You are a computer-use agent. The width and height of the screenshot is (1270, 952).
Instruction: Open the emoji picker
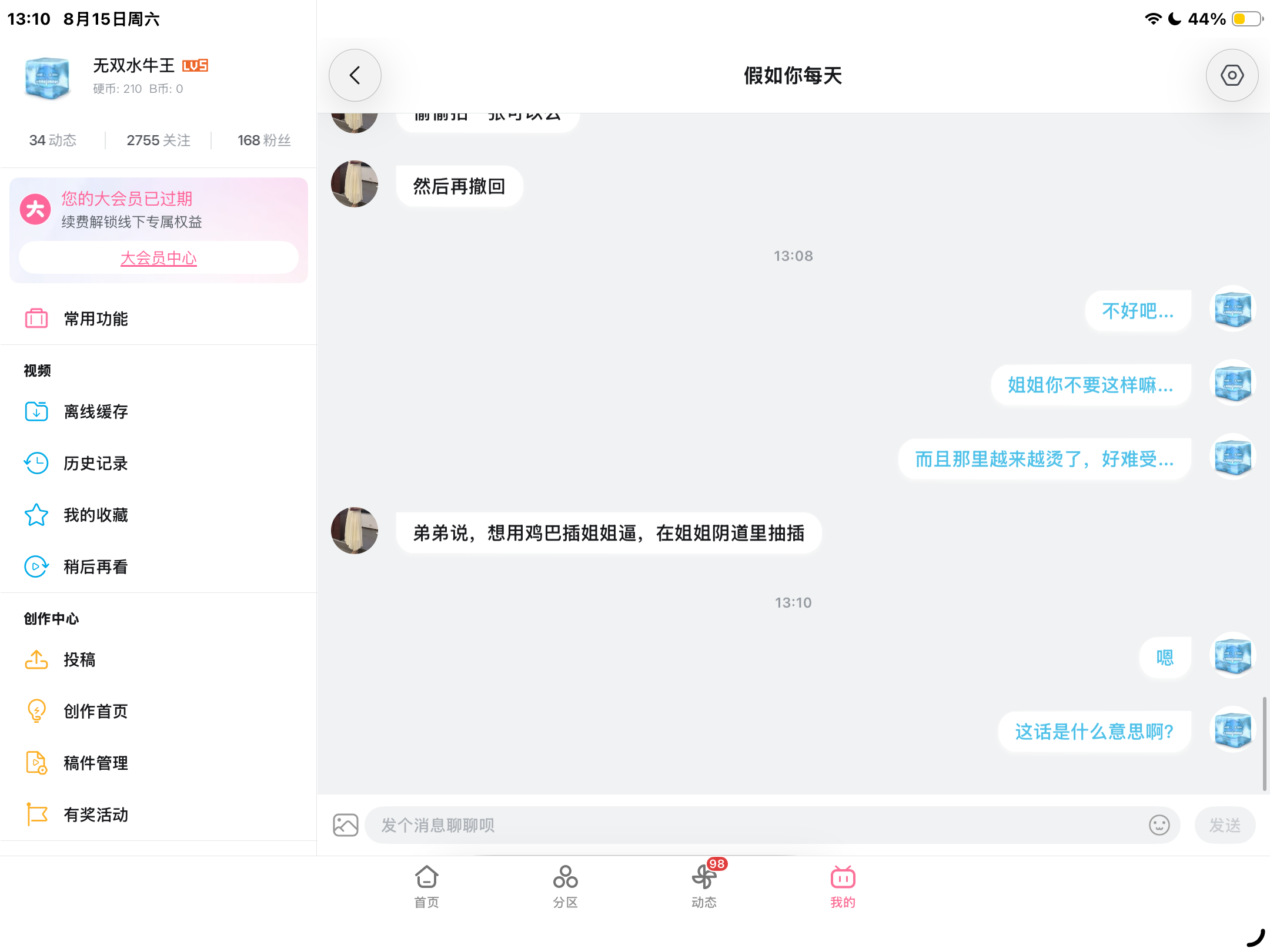1159,825
